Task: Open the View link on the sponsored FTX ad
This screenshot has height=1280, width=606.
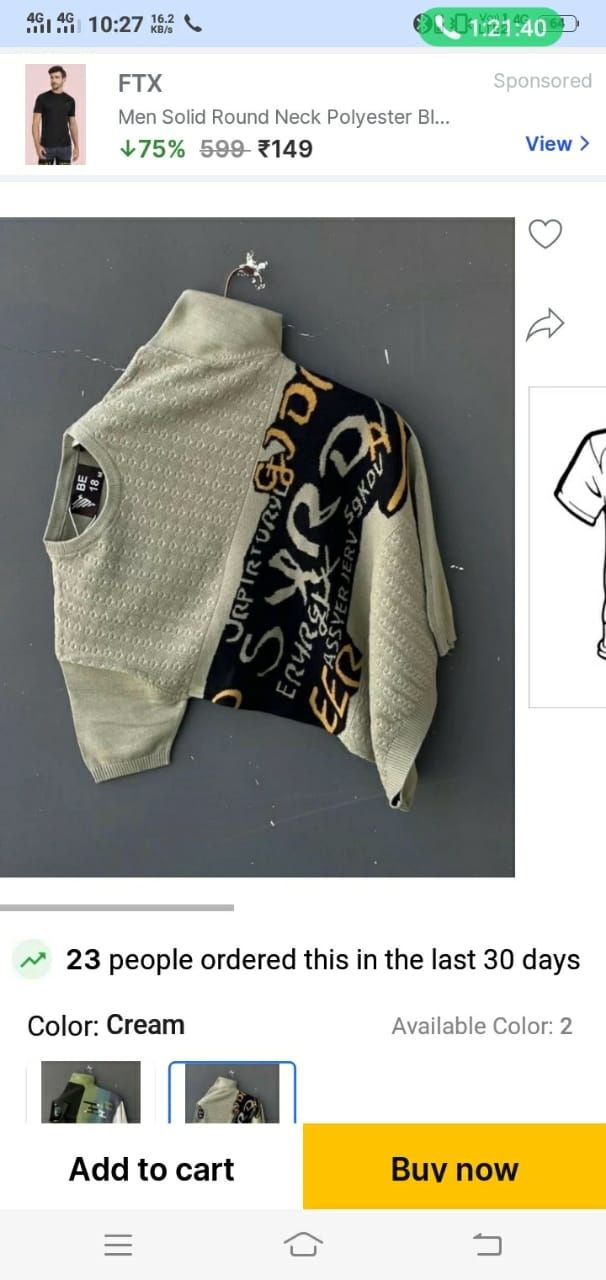Action: point(557,144)
